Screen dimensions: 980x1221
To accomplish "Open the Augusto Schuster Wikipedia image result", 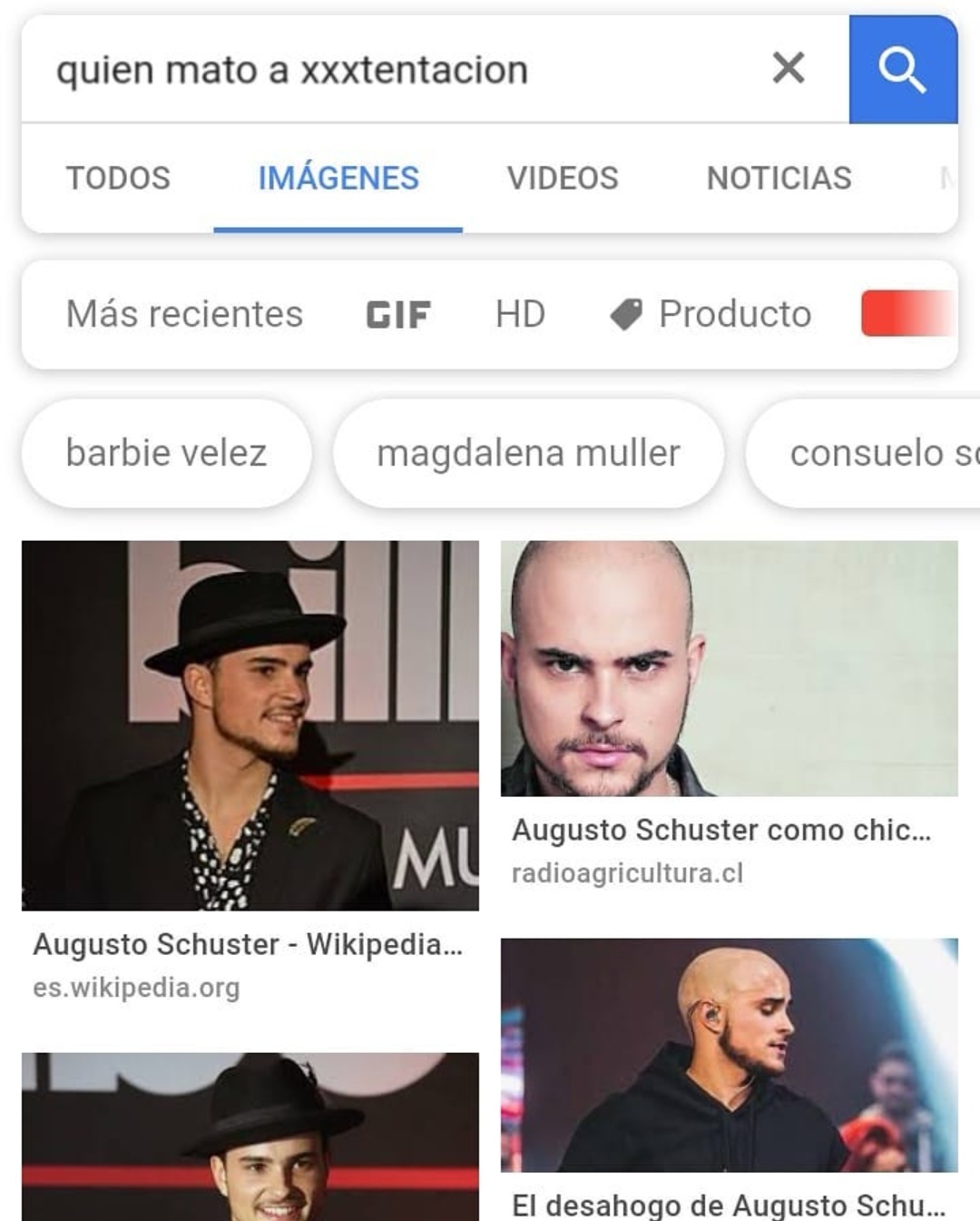I will point(250,725).
